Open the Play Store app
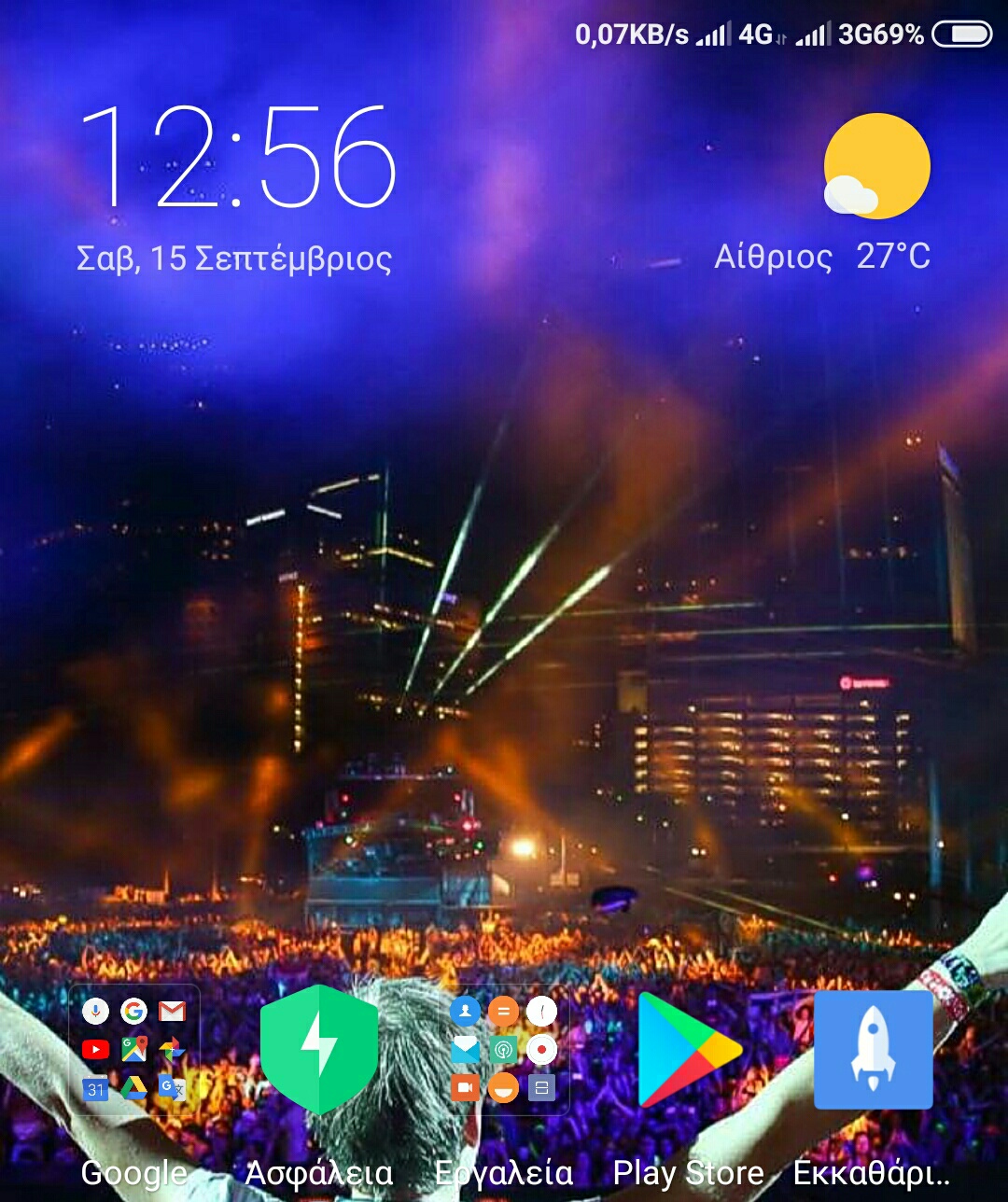The image size is (1008, 1202). click(x=689, y=1050)
